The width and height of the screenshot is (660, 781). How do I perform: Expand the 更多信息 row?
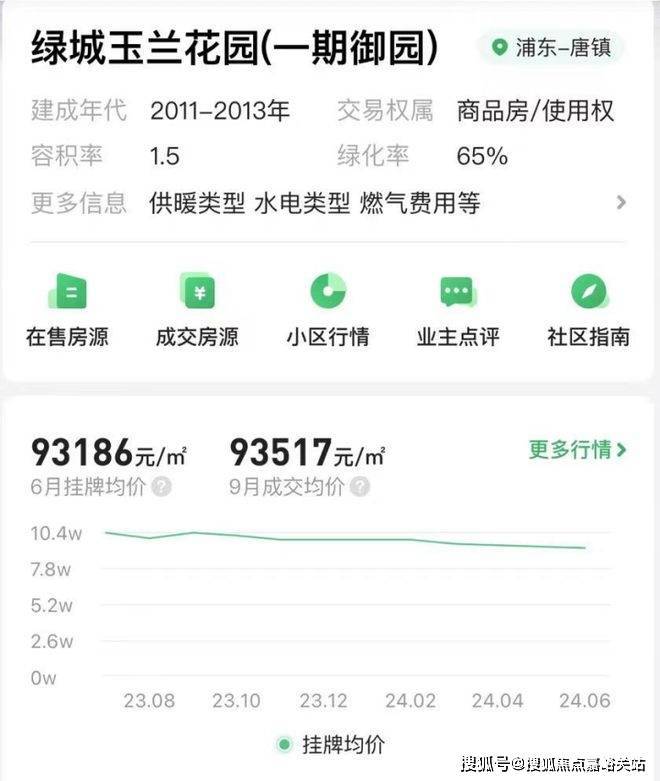[x=621, y=203]
